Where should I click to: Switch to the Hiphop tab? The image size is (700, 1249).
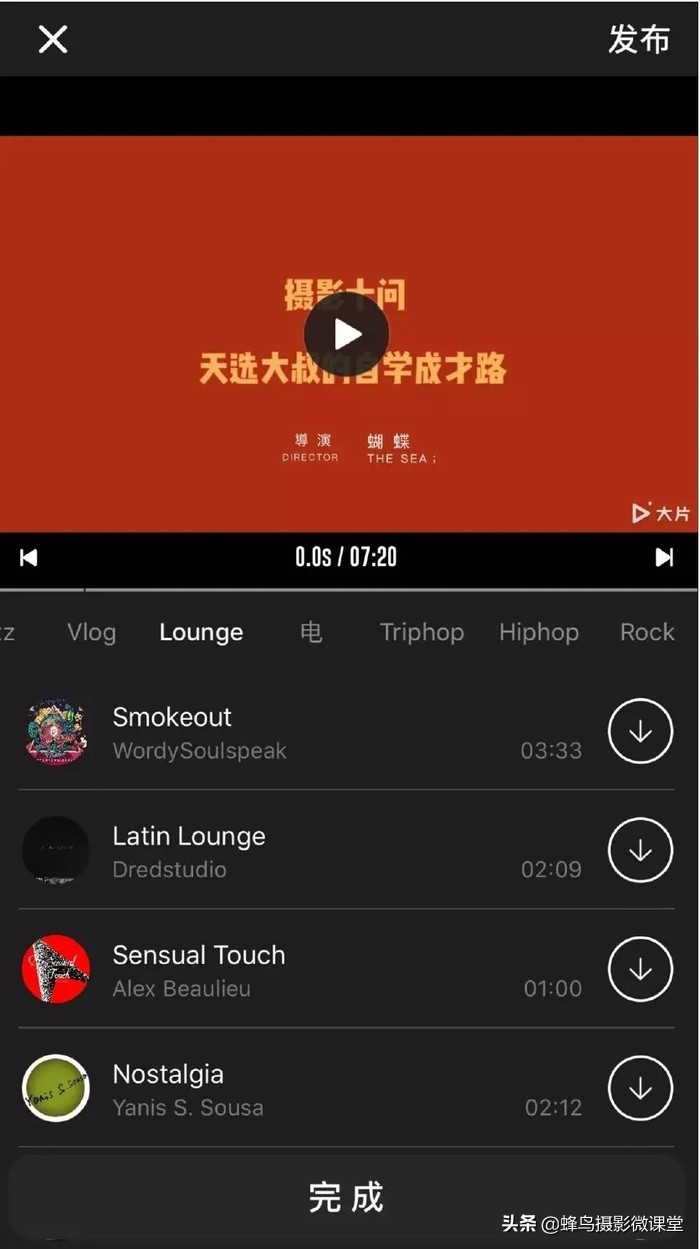tap(538, 632)
